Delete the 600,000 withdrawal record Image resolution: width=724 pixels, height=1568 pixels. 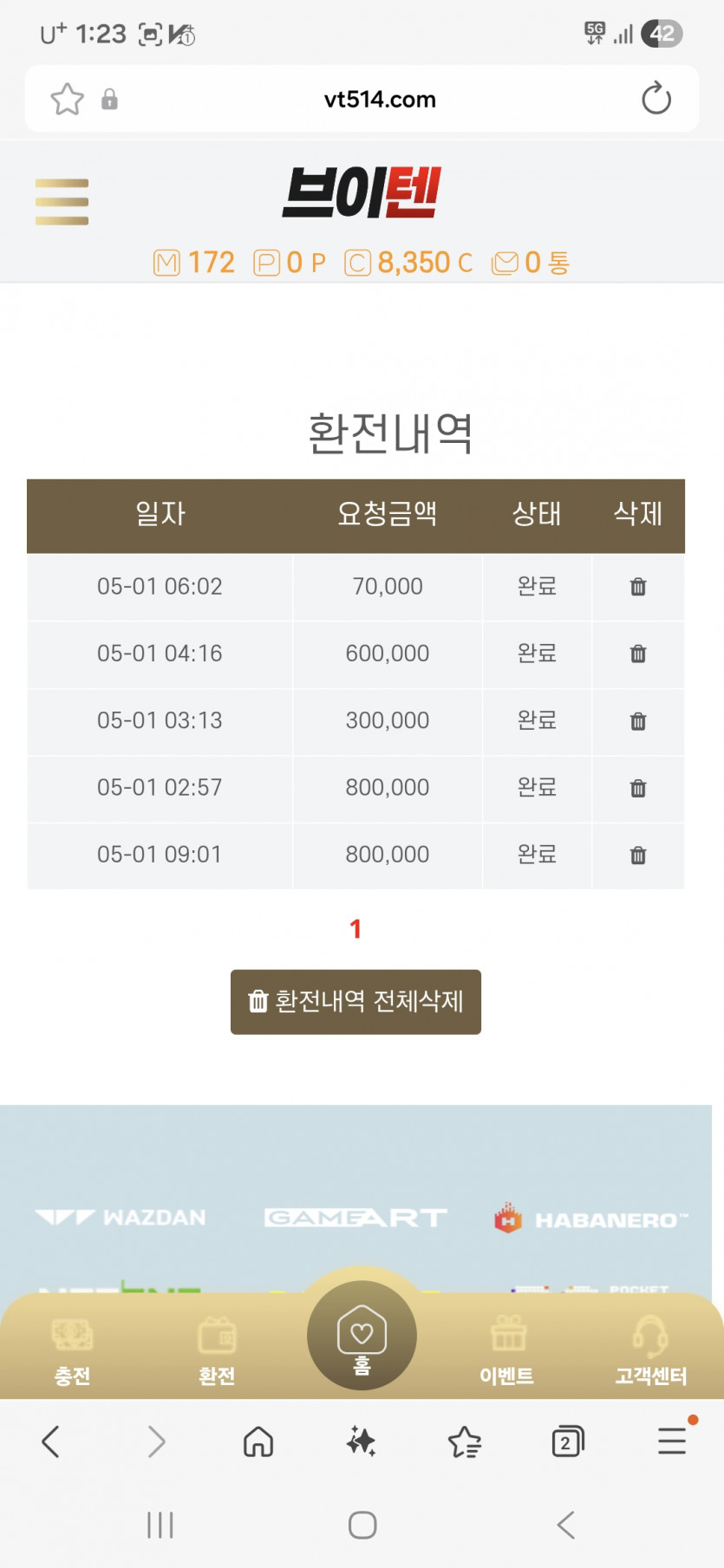point(638,654)
